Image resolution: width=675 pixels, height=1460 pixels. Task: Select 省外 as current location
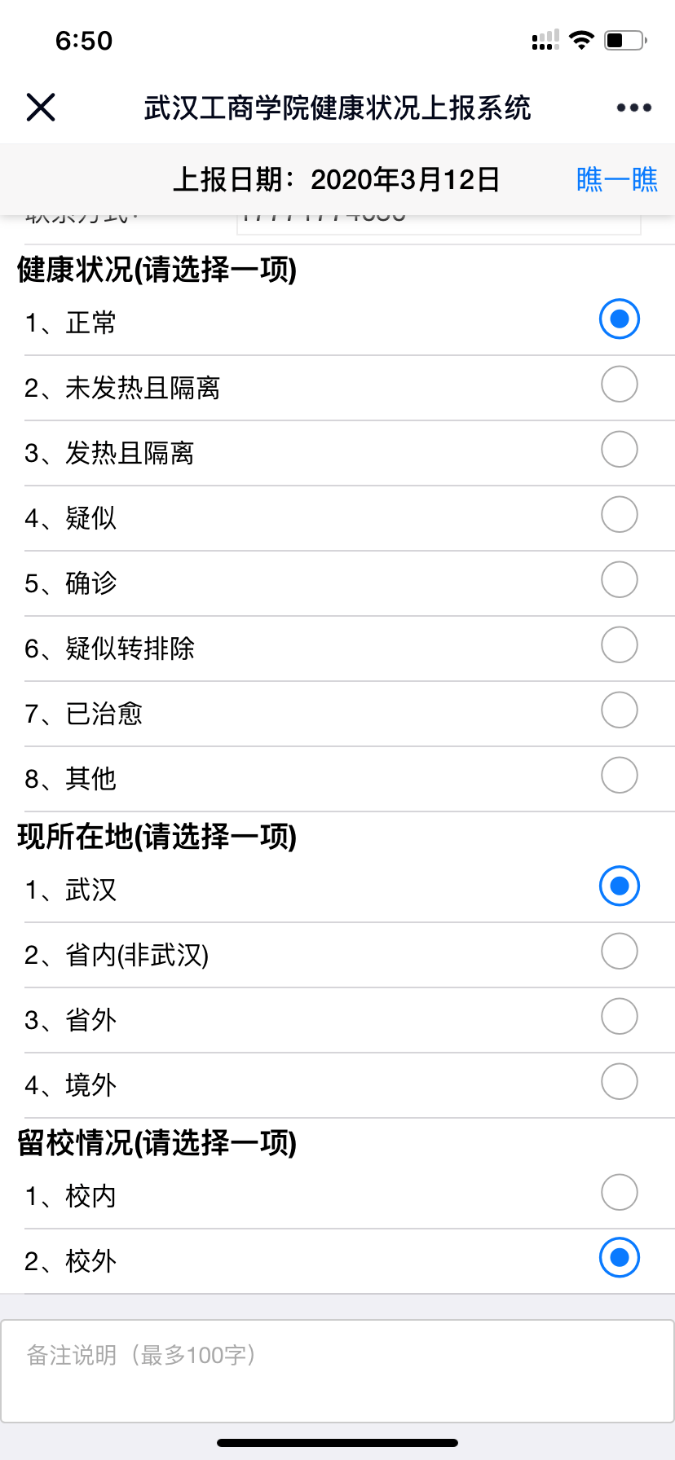(619, 1017)
